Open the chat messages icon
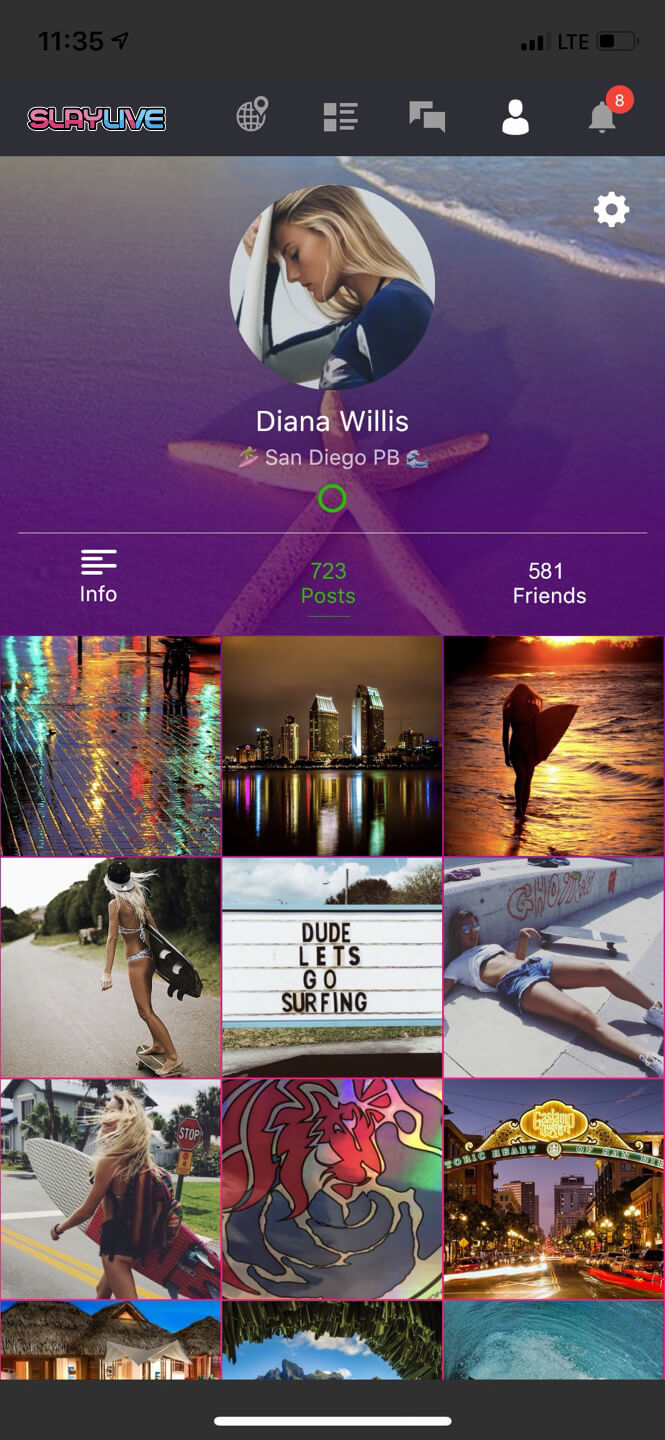The width and height of the screenshot is (665, 1440). [427, 117]
